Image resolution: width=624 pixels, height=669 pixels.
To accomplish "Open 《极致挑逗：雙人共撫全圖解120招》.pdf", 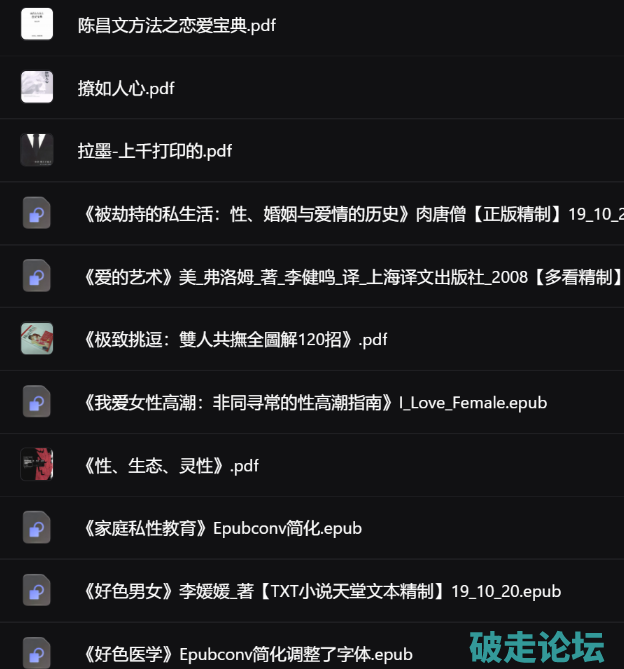I will pos(232,339).
